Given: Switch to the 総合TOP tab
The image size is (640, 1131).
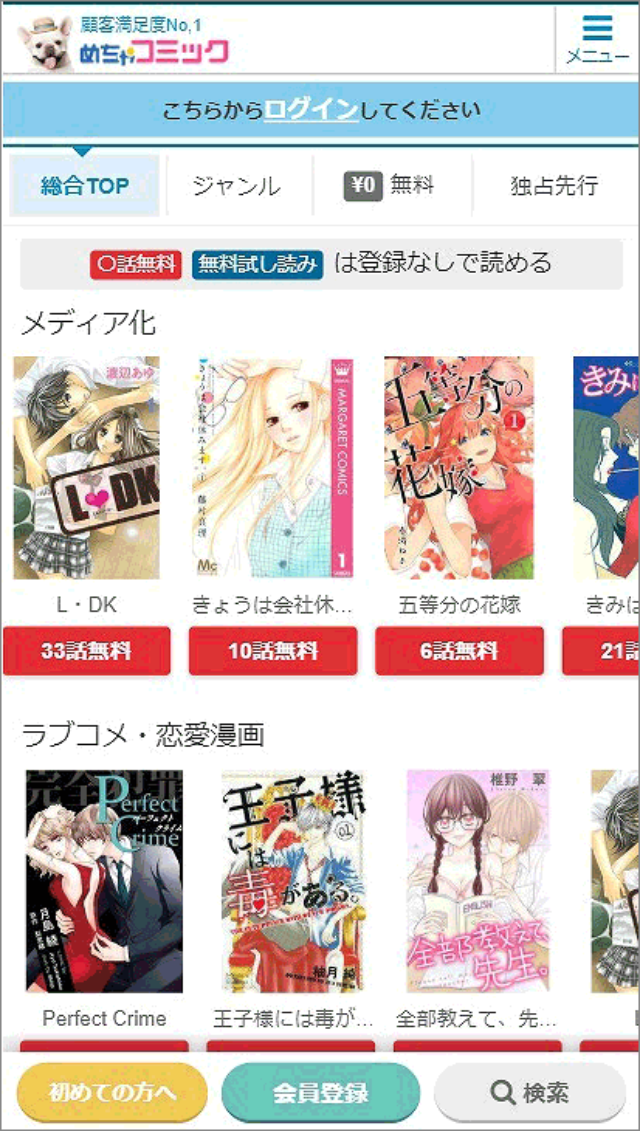Looking at the screenshot, I should (x=85, y=185).
